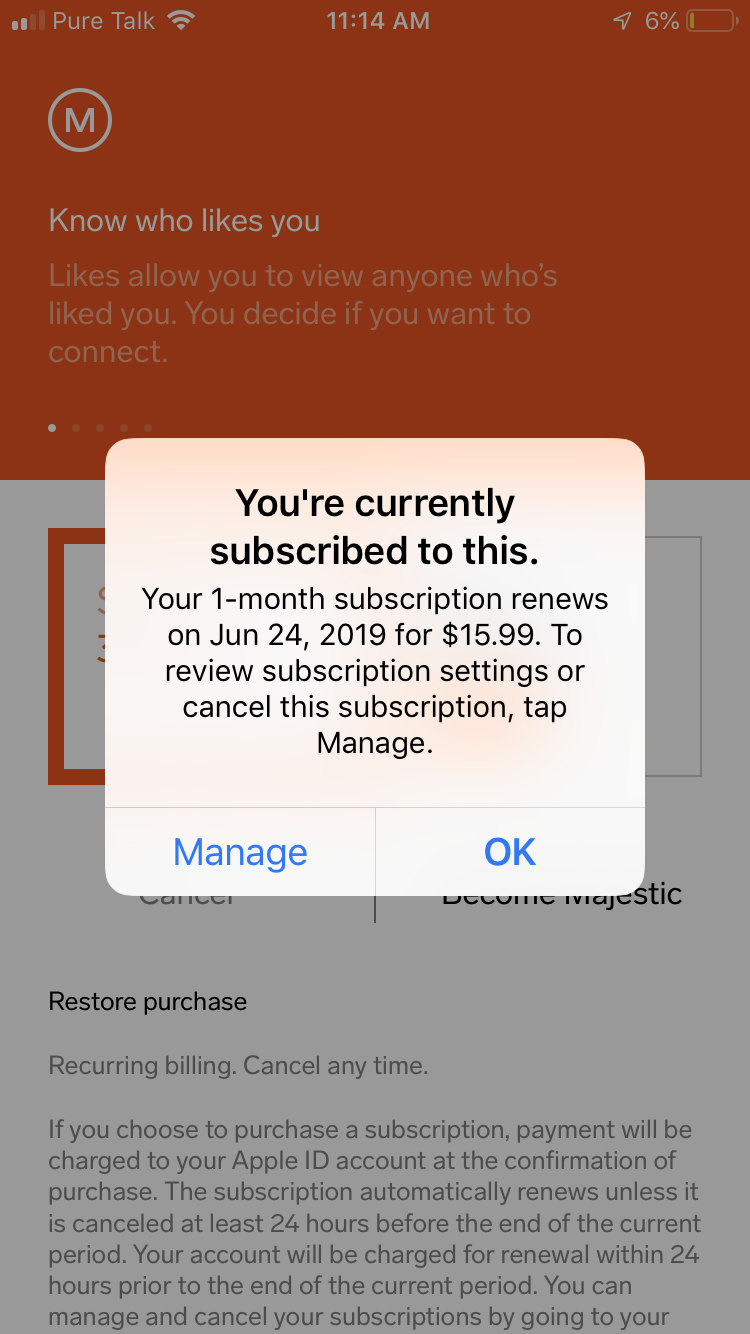The width and height of the screenshot is (750, 1334).
Task: Tap Manage to review subscription settings
Action: pyautogui.click(x=240, y=852)
